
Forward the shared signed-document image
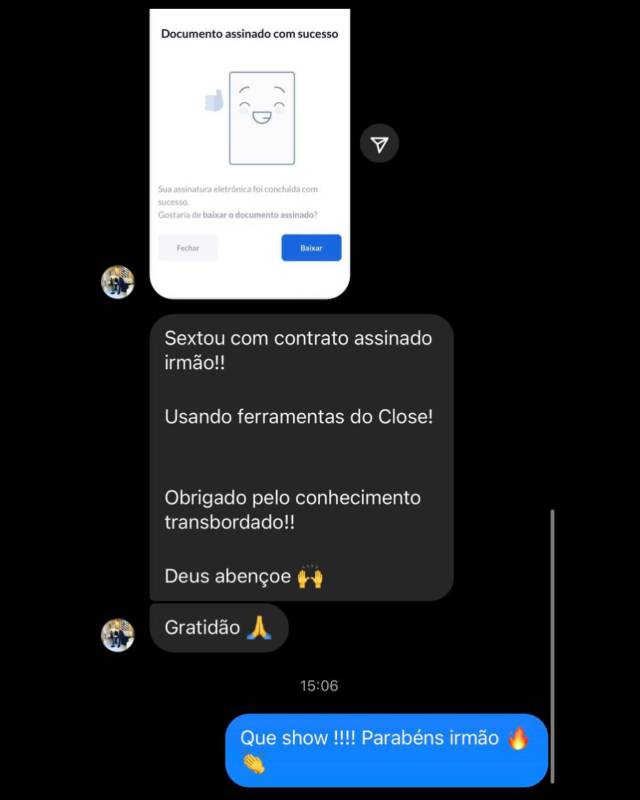tap(379, 144)
